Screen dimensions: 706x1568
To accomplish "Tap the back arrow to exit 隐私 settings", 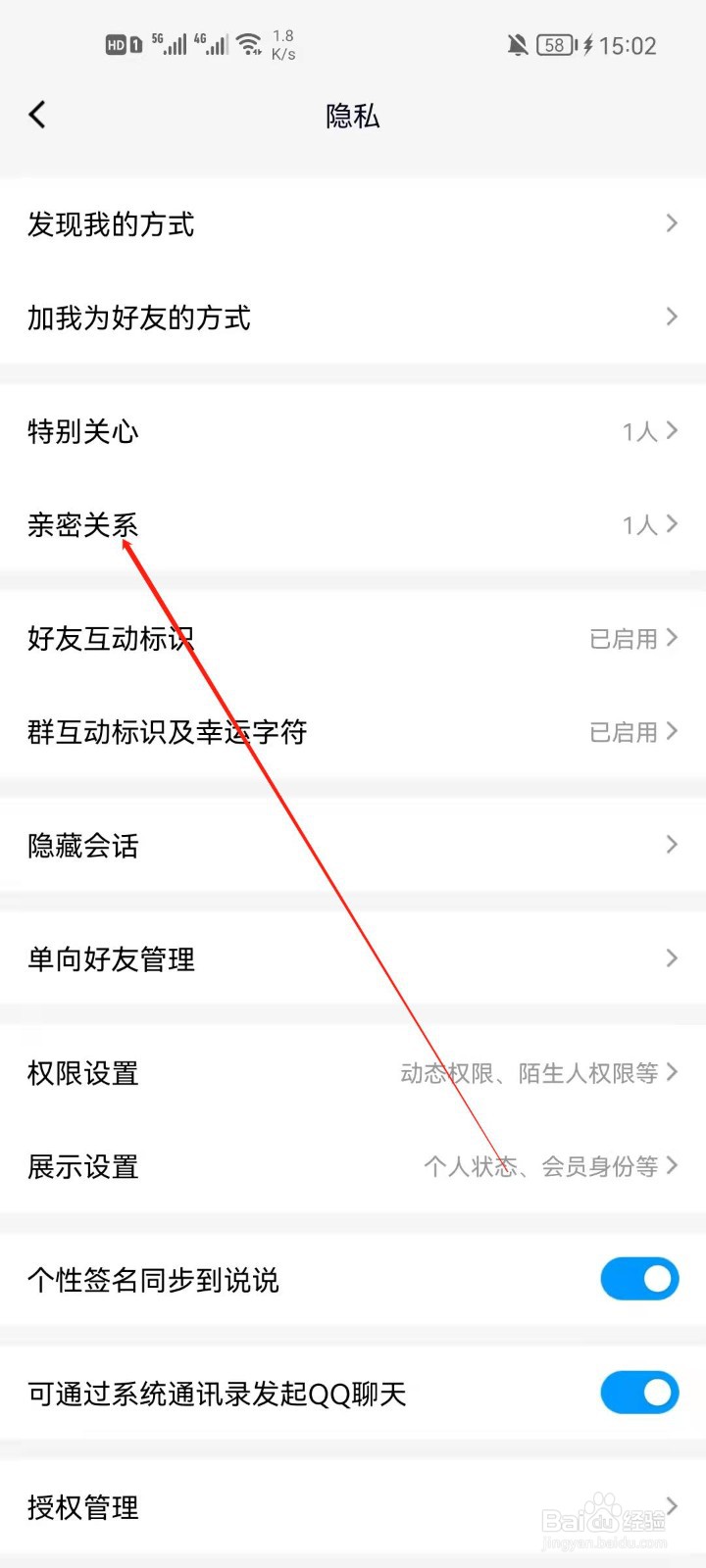I will pyautogui.click(x=37, y=115).
